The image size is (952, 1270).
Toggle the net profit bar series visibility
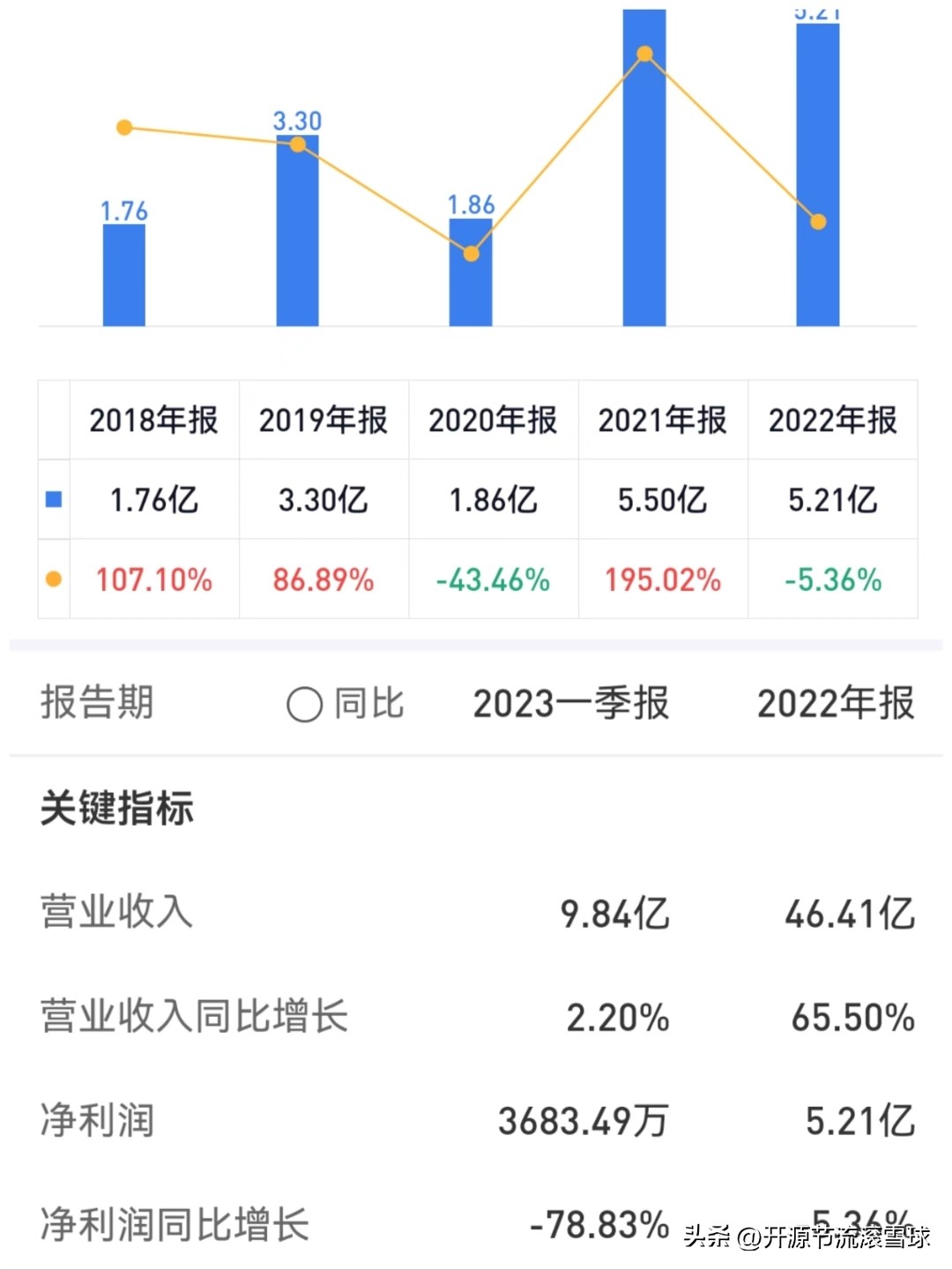[x=53, y=499]
